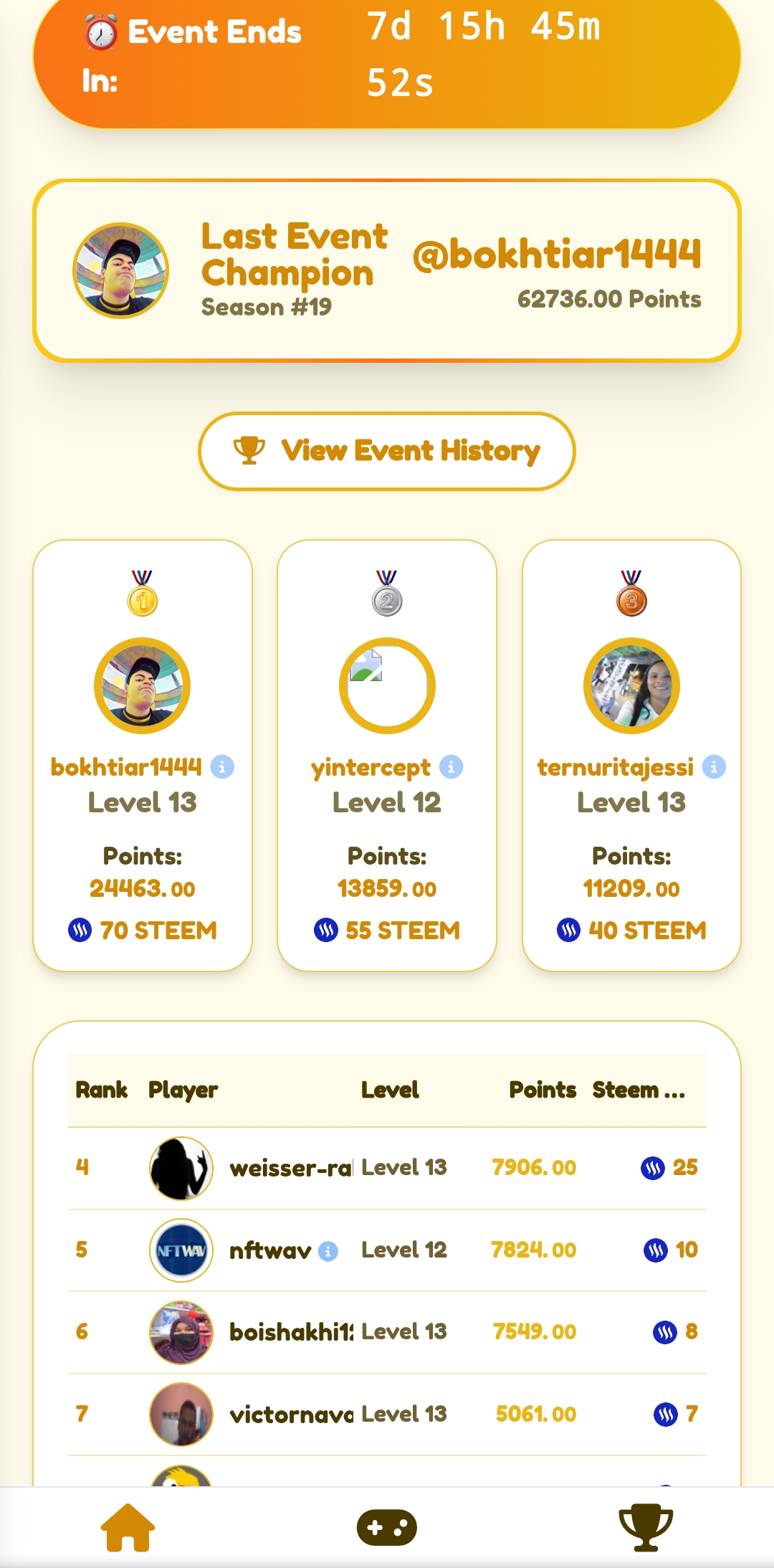Tap info icon beside ternuritajessi
Viewport: 774px width, 1568px height.
coord(714,767)
